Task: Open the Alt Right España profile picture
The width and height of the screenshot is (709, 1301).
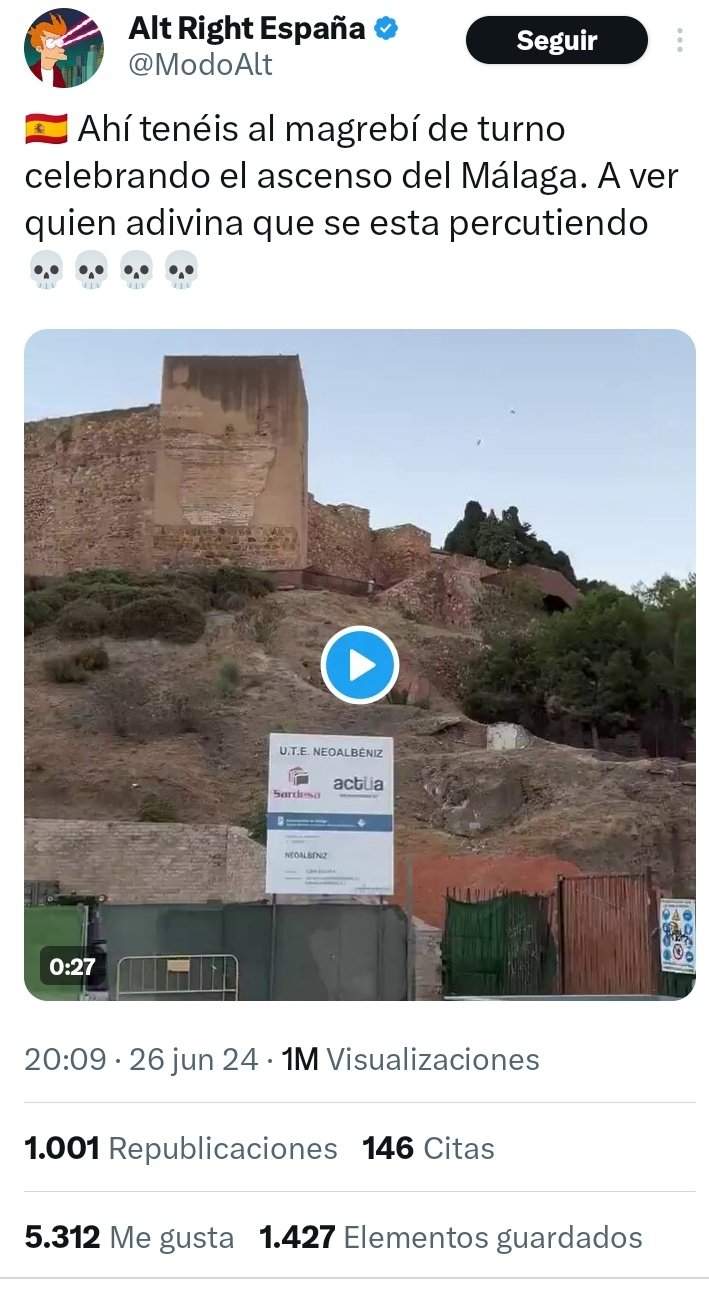Action: [x=64, y=47]
